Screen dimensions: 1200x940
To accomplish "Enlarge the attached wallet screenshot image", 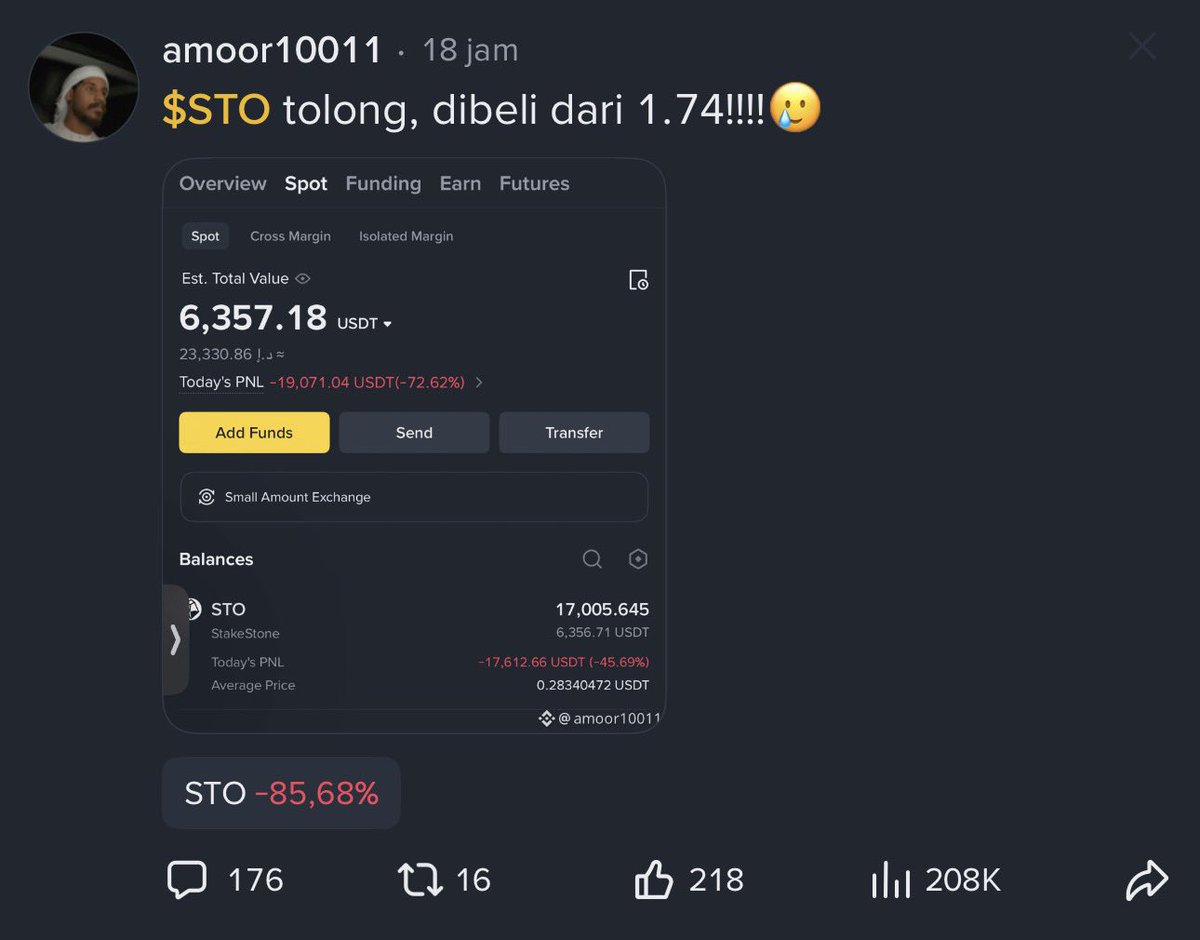I will [414, 446].
